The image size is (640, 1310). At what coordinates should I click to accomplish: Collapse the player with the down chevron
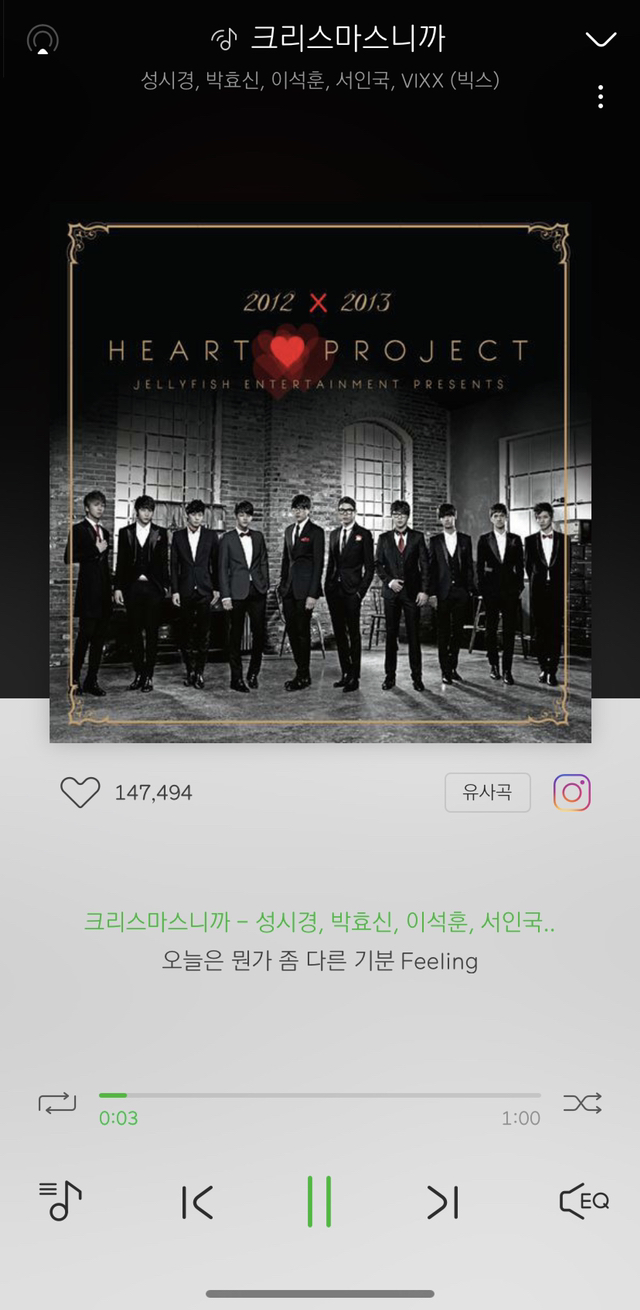point(600,39)
